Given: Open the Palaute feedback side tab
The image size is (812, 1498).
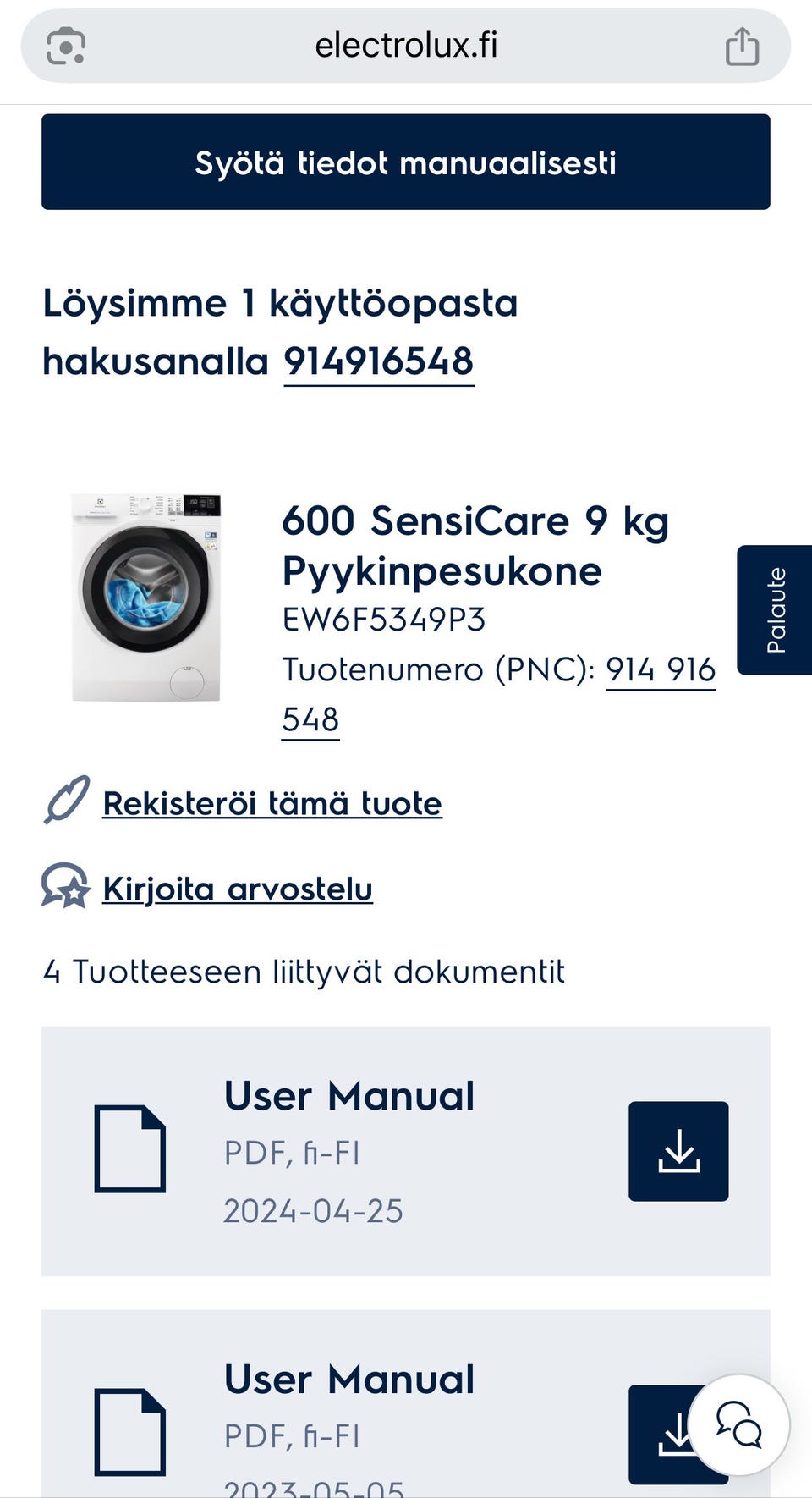Looking at the screenshot, I should 775,609.
